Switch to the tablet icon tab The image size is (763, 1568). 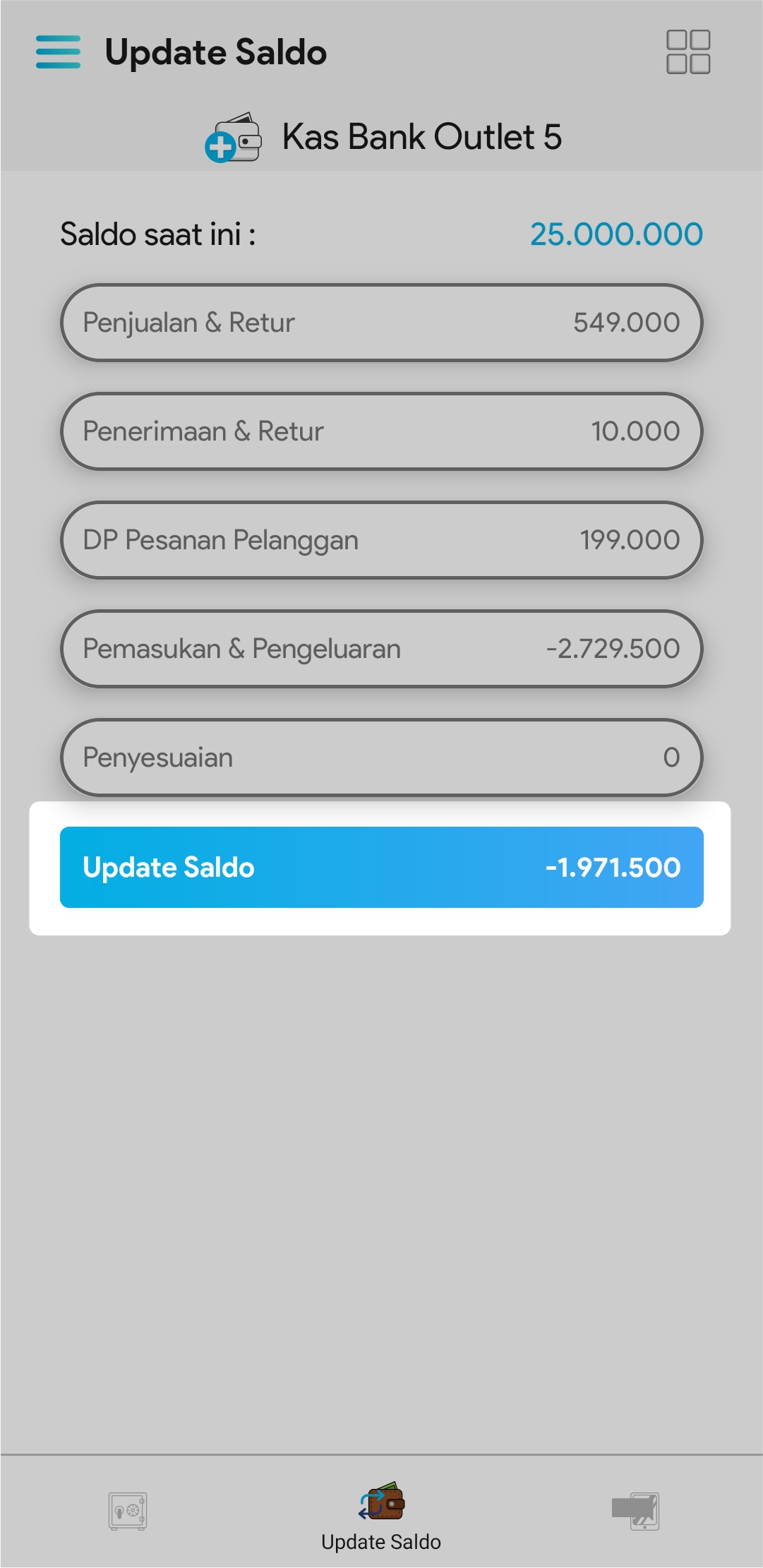coord(636,1511)
